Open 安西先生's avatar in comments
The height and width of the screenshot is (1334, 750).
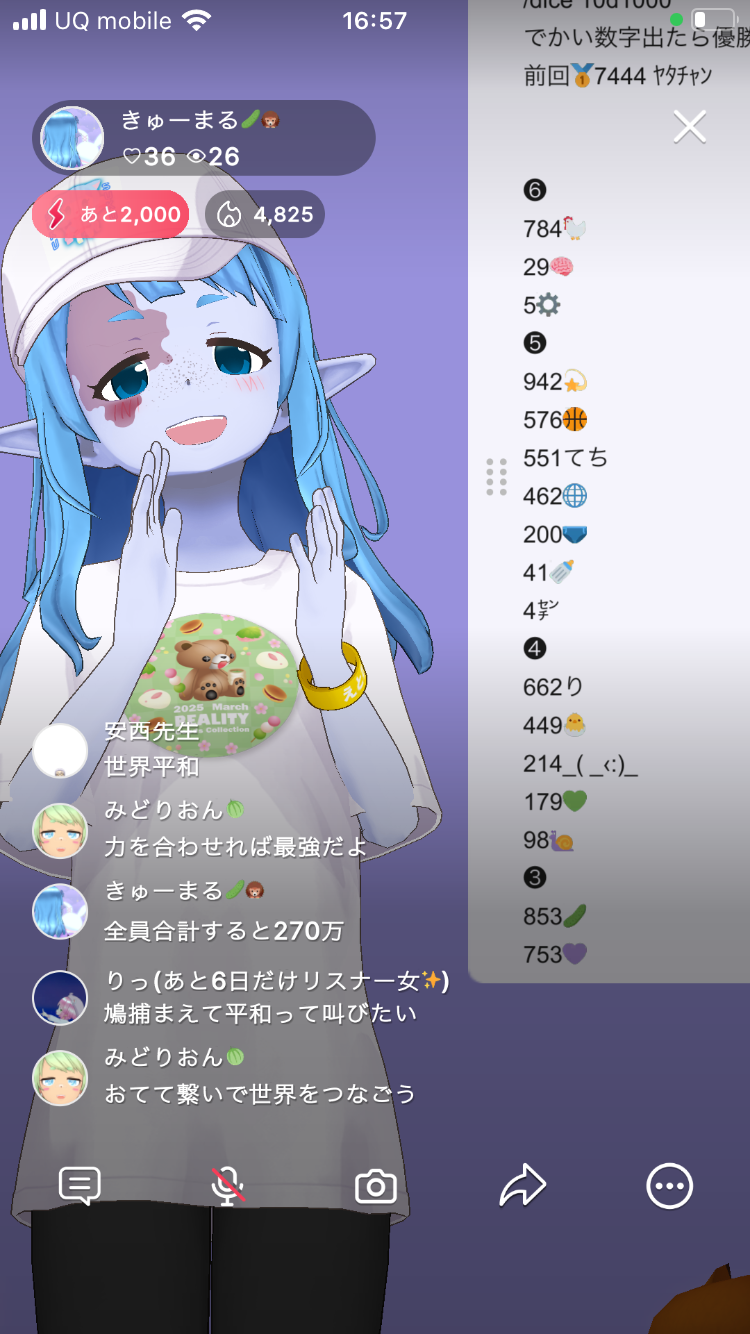60,751
